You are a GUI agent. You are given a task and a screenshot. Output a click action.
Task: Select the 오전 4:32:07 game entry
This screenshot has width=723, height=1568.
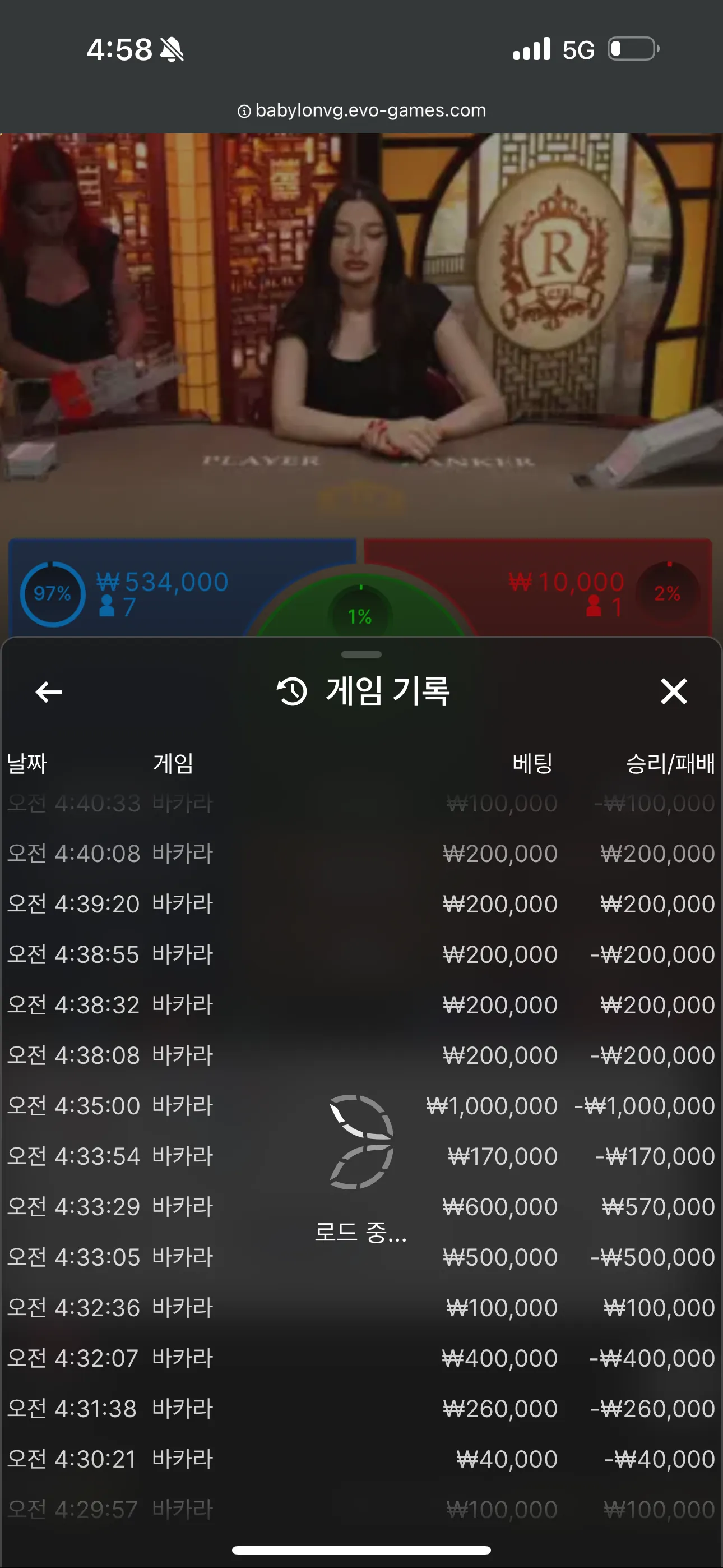(x=361, y=1358)
